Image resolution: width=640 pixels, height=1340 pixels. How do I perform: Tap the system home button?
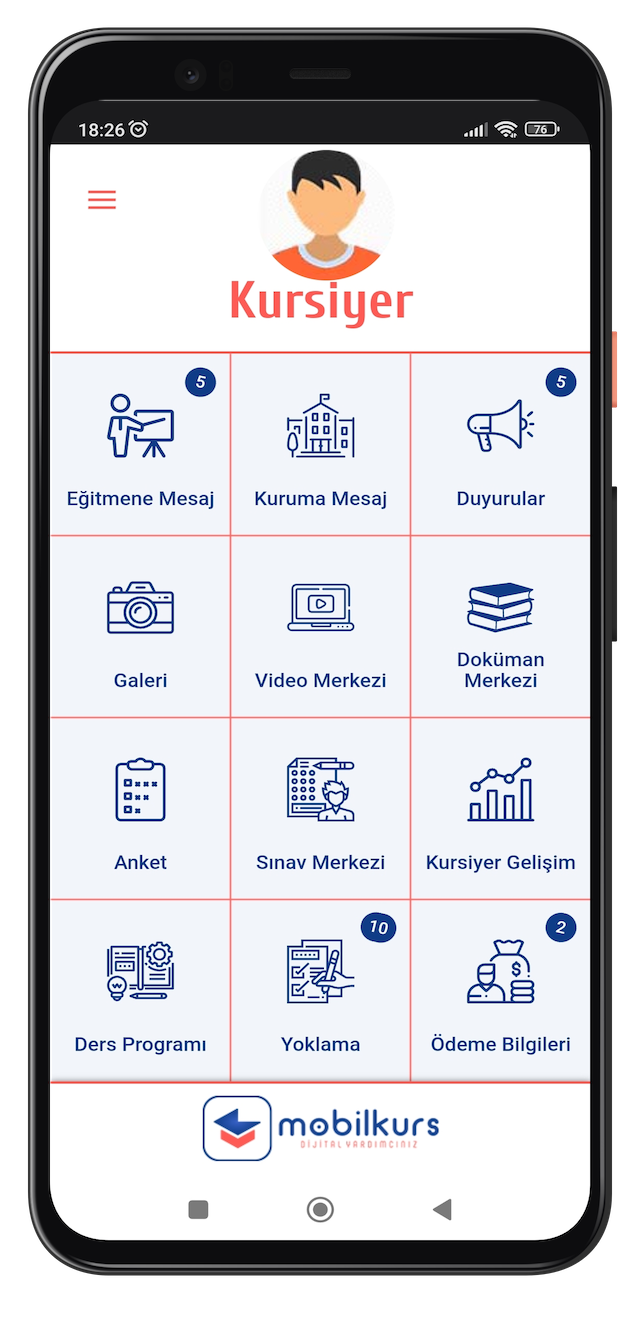[x=320, y=1210]
